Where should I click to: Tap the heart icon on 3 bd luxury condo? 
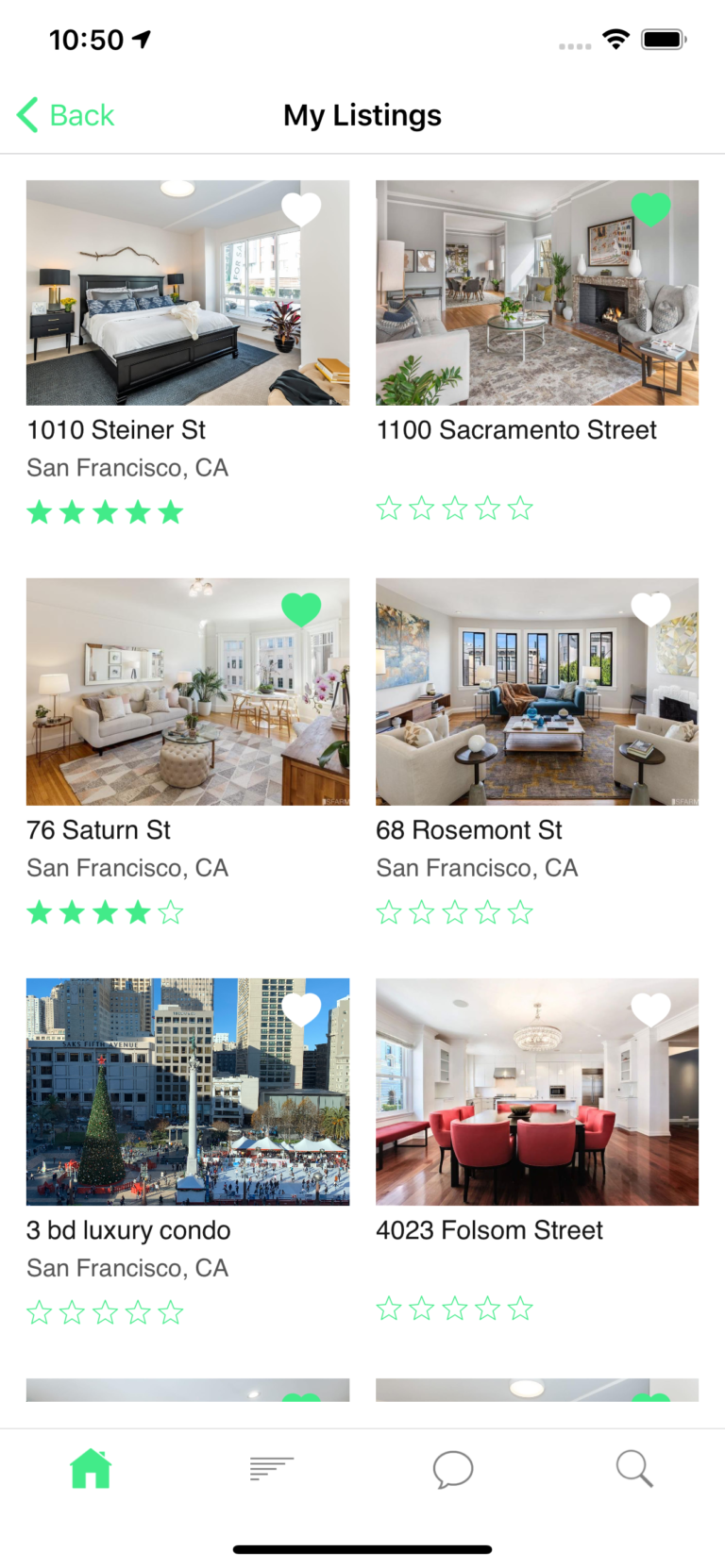click(301, 1010)
